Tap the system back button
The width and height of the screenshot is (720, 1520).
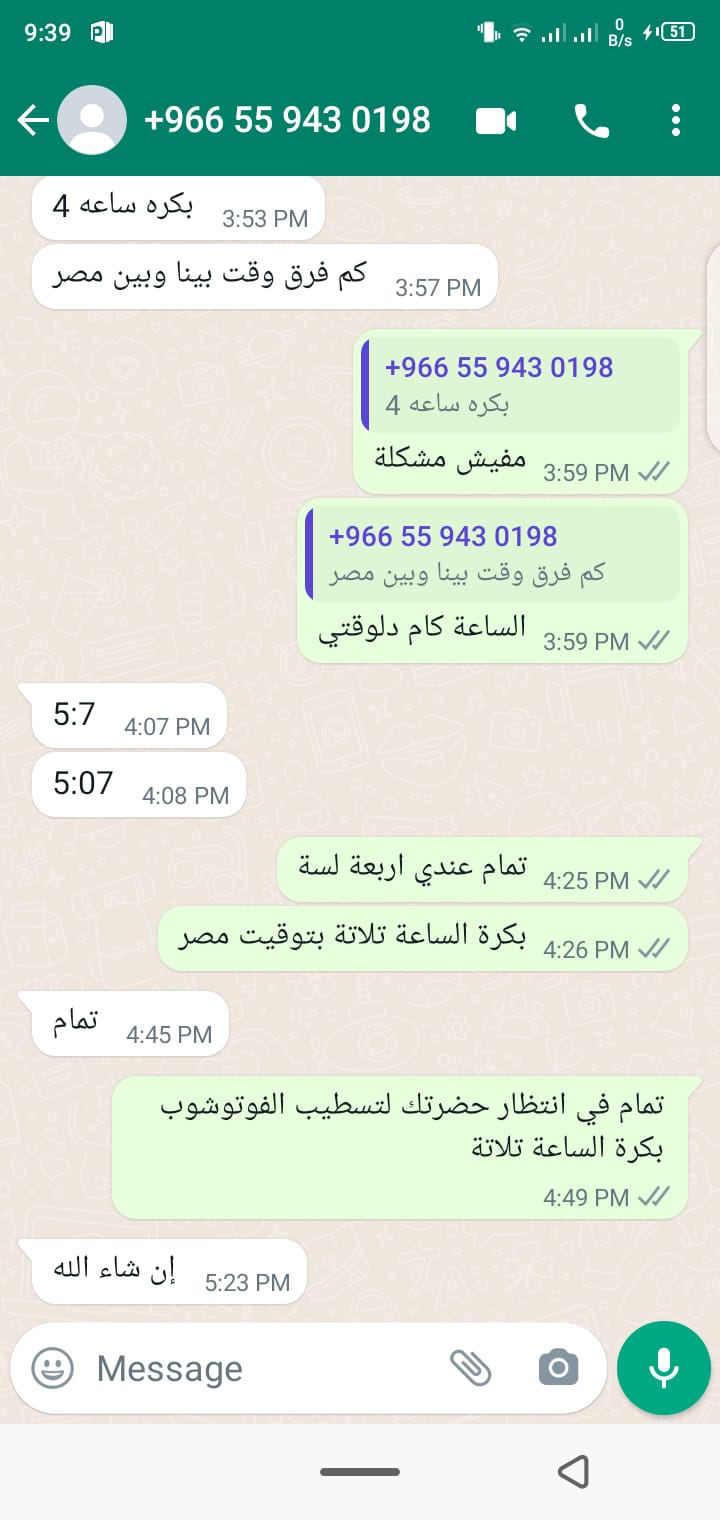573,1471
